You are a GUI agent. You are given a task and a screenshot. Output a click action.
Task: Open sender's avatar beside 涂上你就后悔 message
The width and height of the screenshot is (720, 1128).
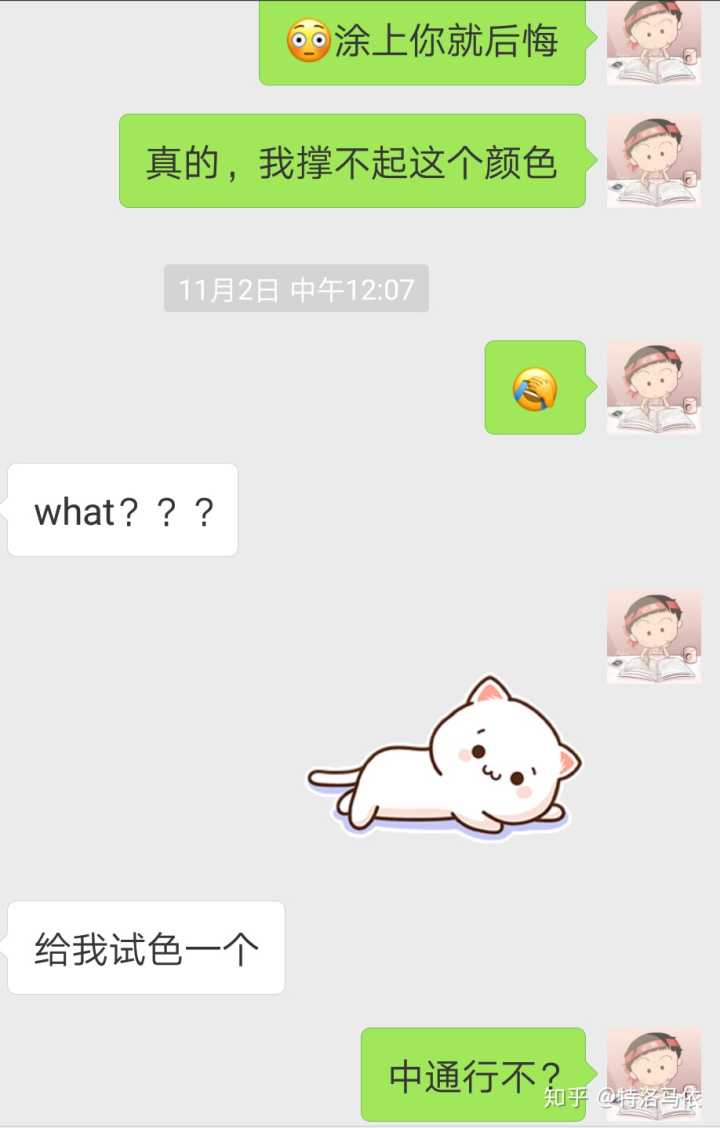pyautogui.click(x=653, y=42)
